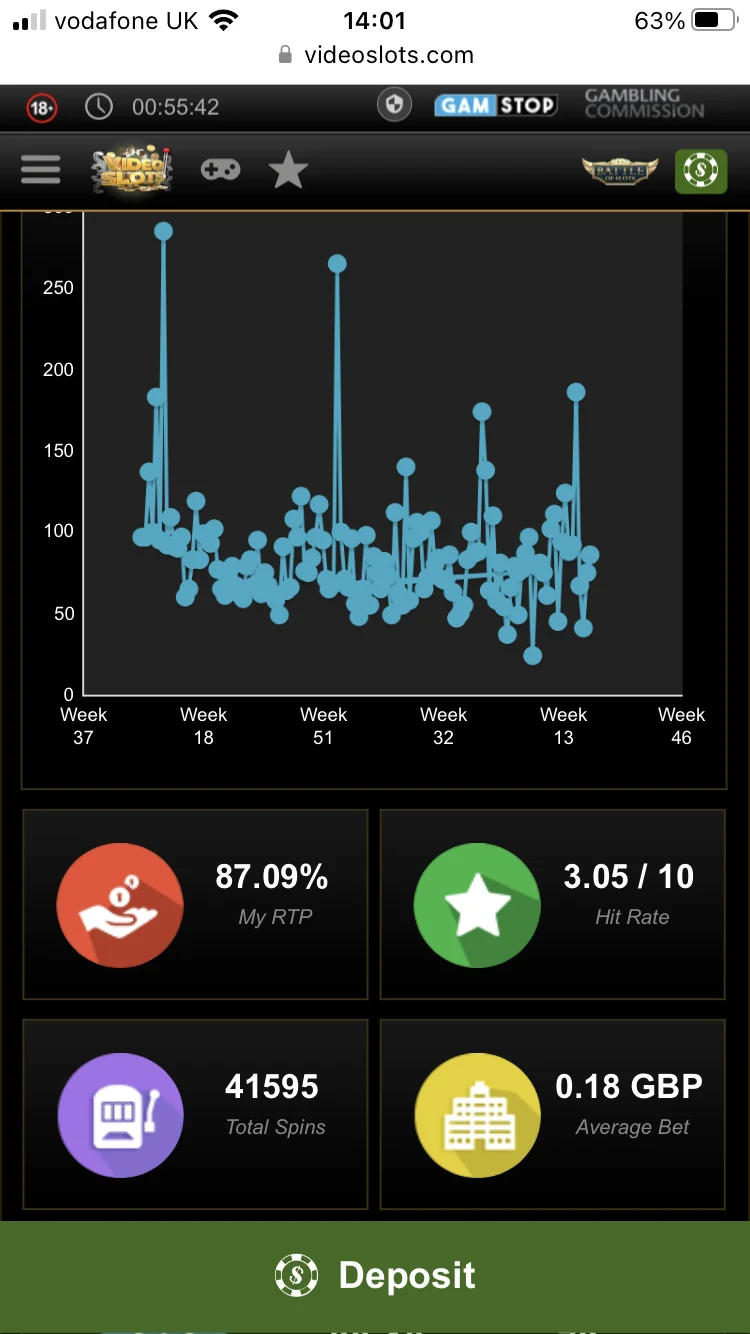Screen dimensions: 750x1334
Task: Tap the videoslots.com address bar
Action: (x=375, y=55)
